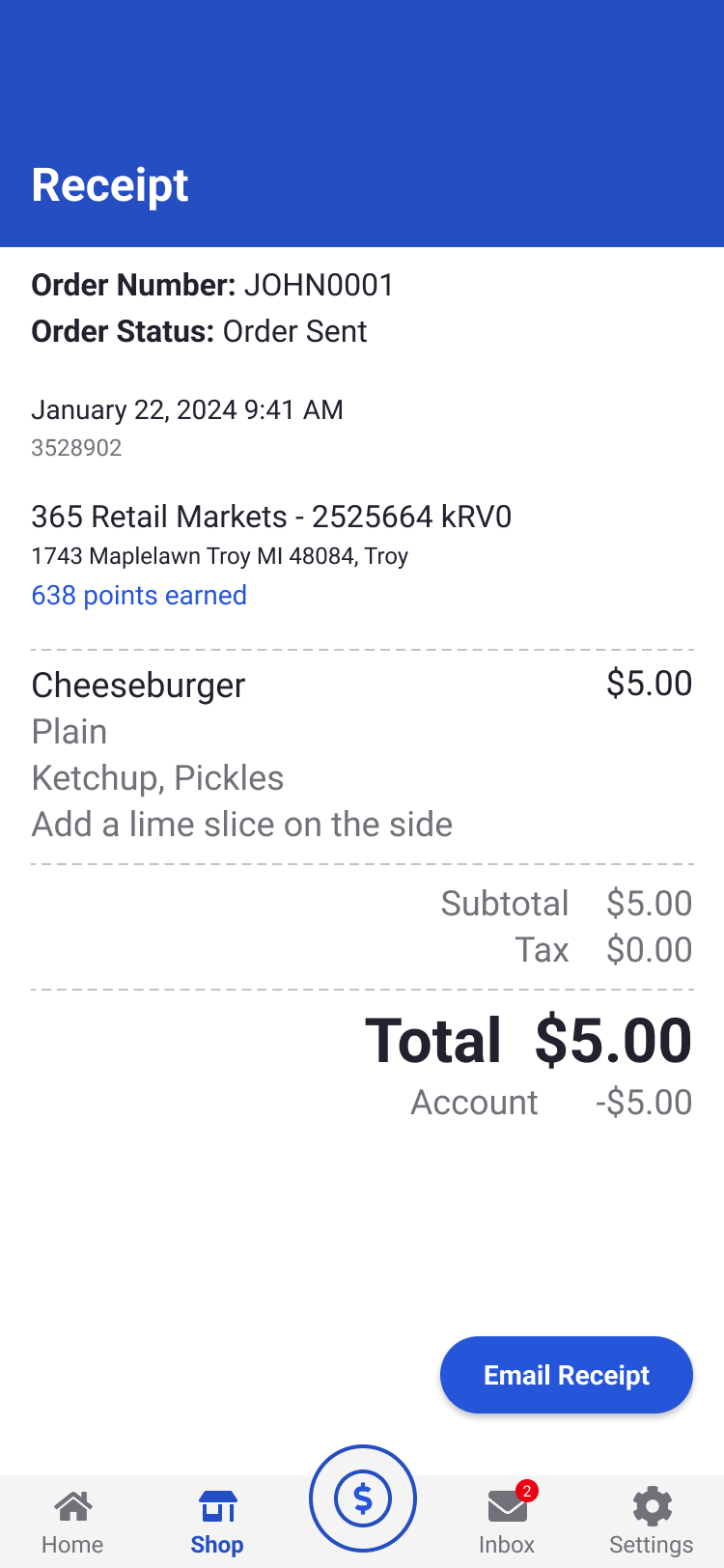Go to the Home tab

coord(72,1522)
